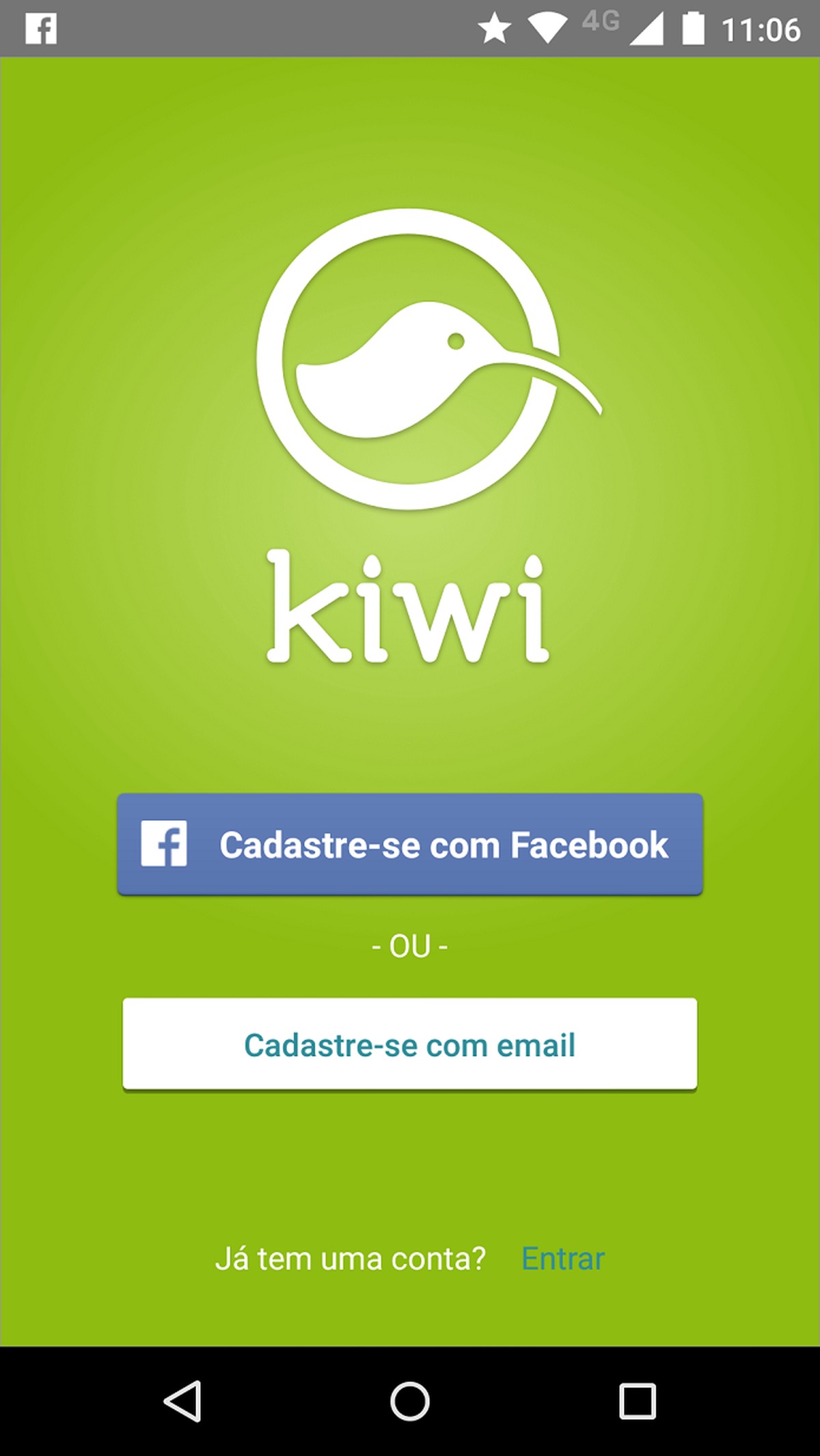Click the Facebook logo inside the signup button
Image resolution: width=820 pixels, height=1456 pixels.
pos(165,845)
